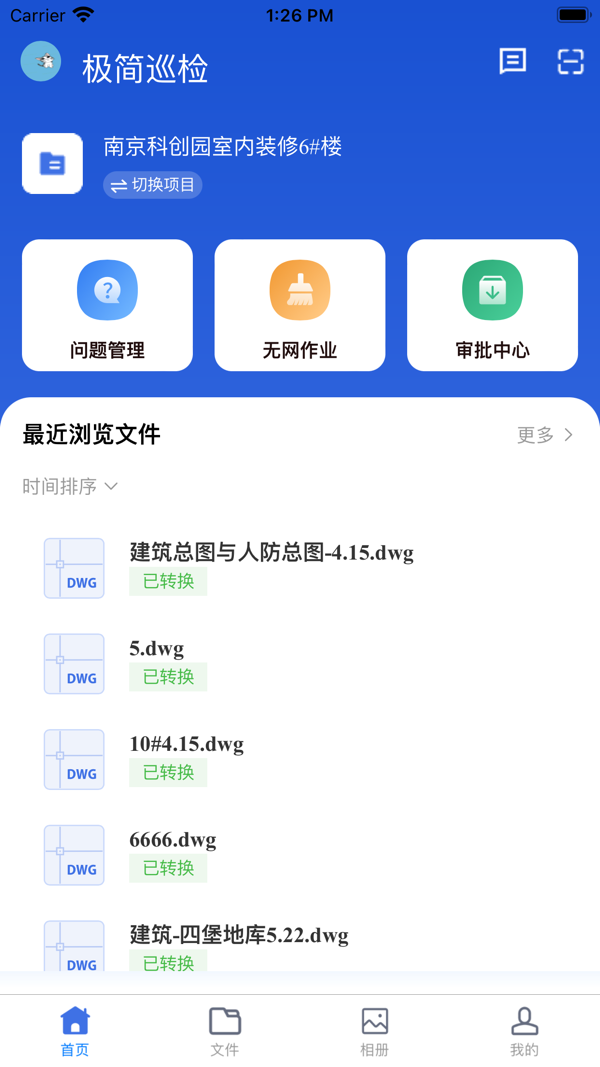This screenshot has width=600, height=1067.
Task: Switch to the 文件 tab
Action: point(225,1031)
